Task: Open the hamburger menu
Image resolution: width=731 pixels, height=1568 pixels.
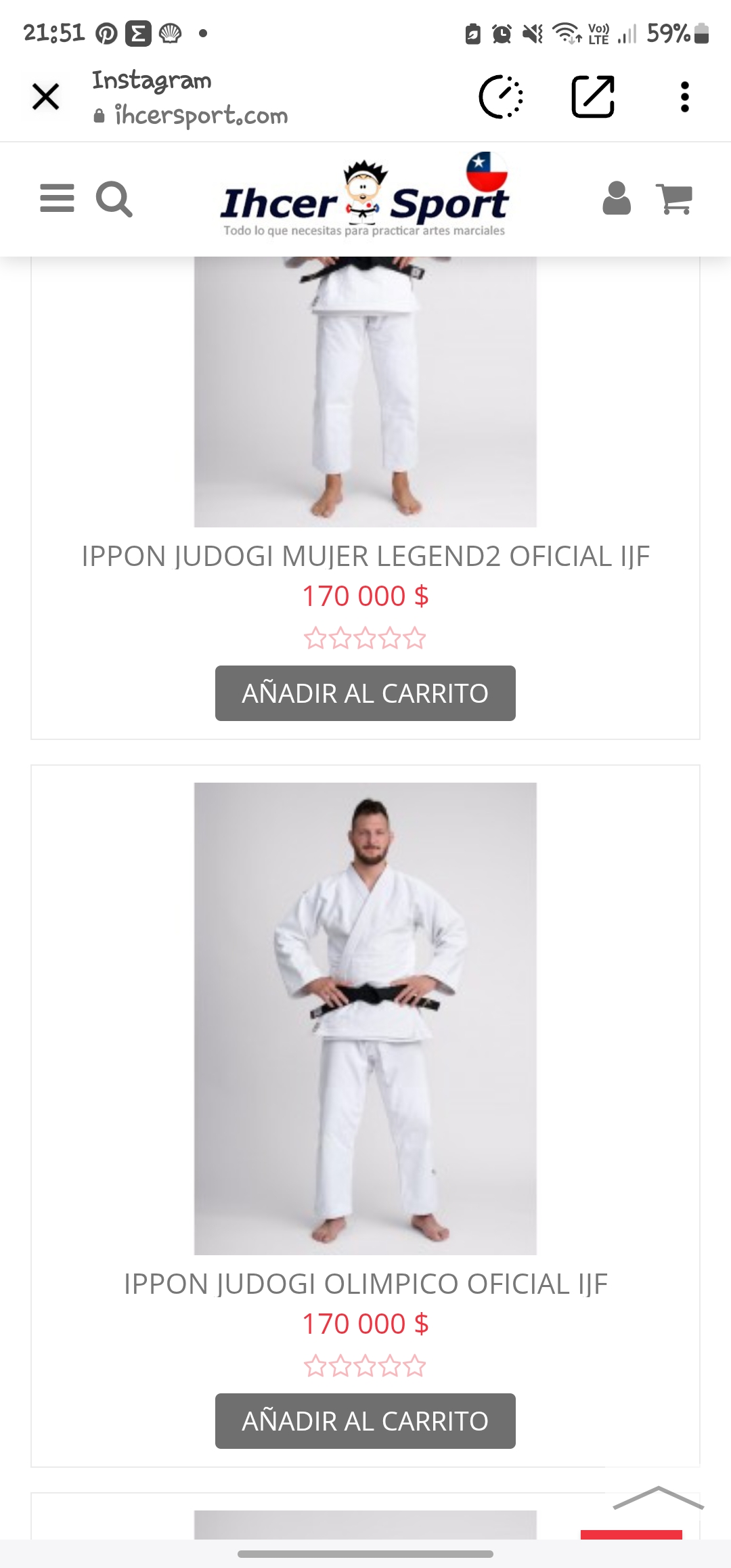Action: point(57,198)
